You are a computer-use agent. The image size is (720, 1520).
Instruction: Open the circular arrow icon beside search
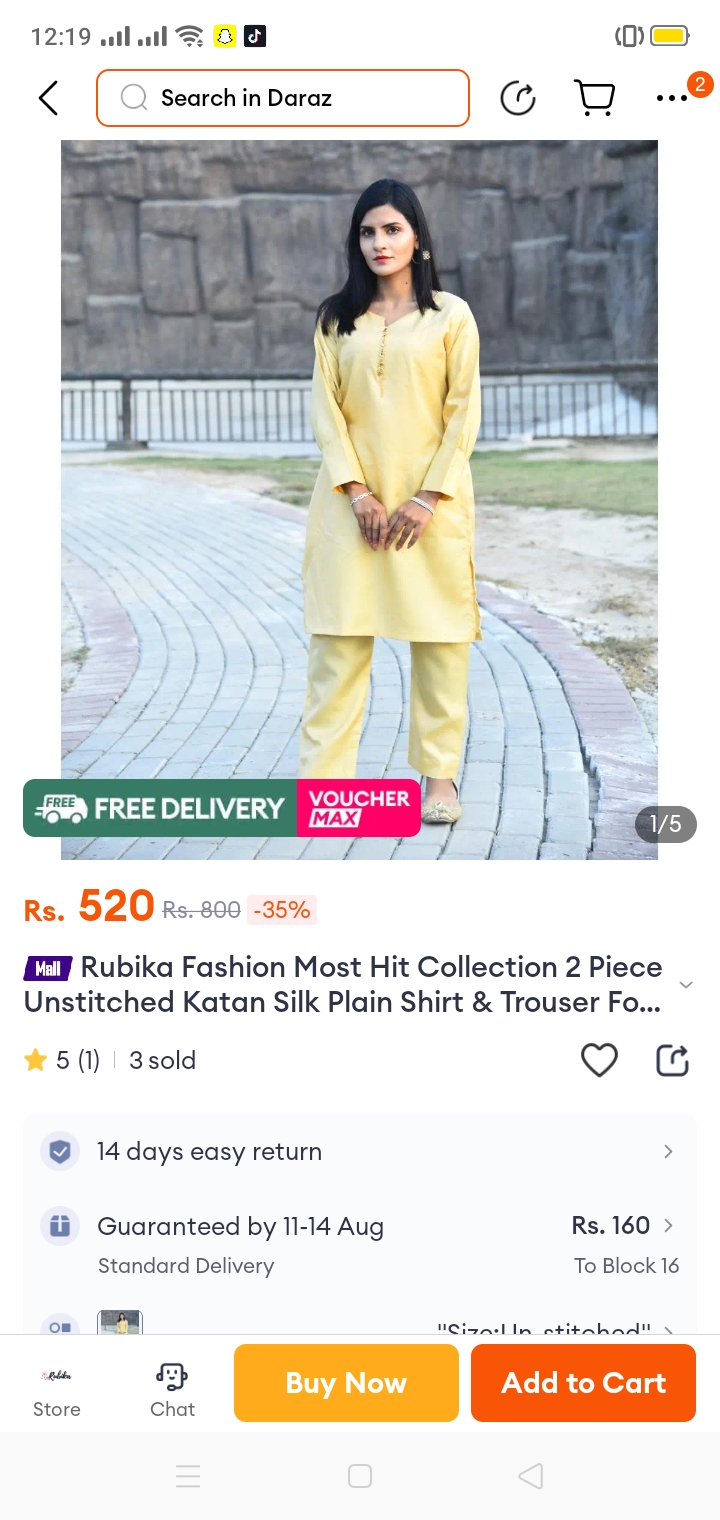coord(518,98)
